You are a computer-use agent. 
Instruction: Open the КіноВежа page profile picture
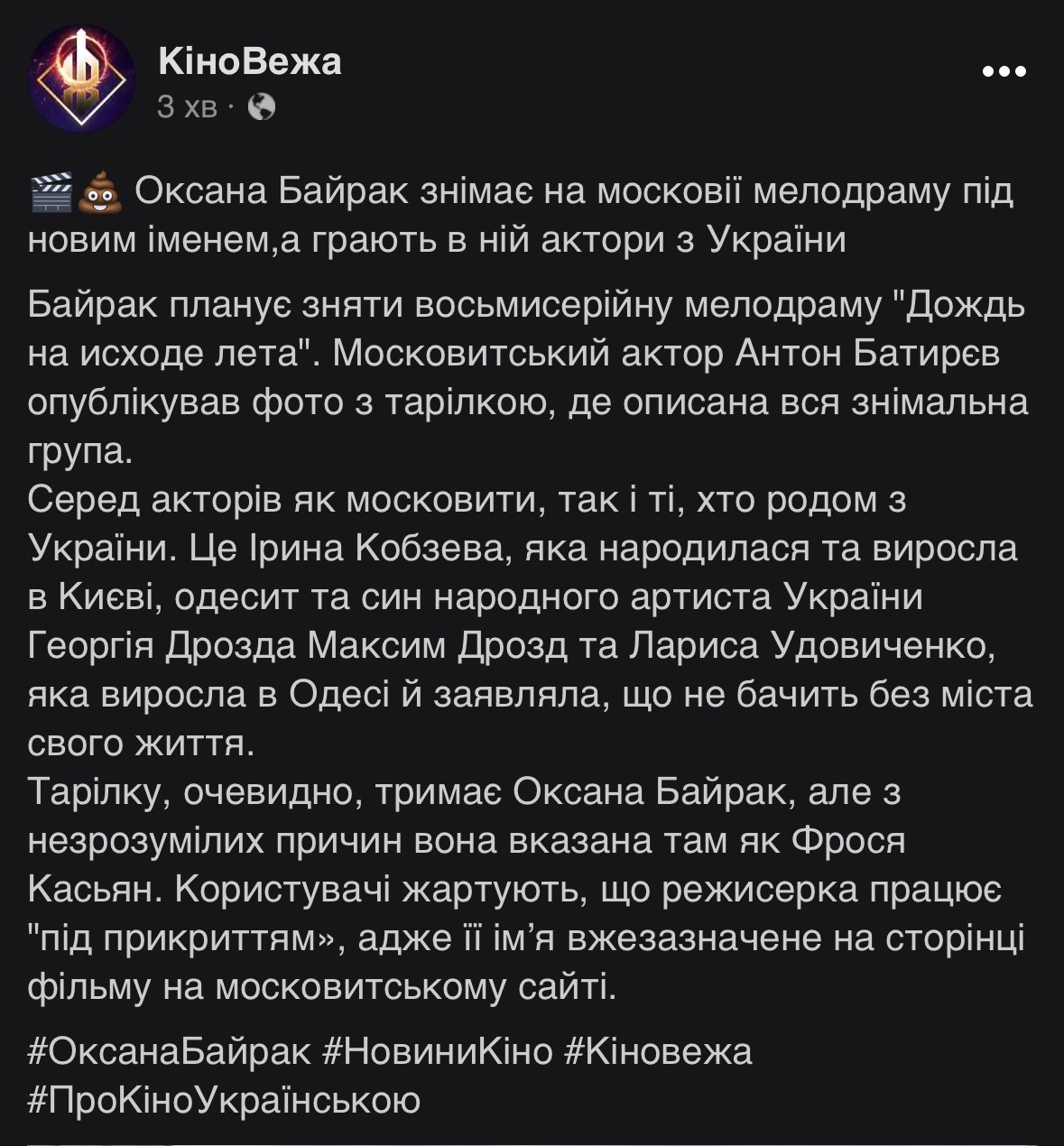[81, 79]
